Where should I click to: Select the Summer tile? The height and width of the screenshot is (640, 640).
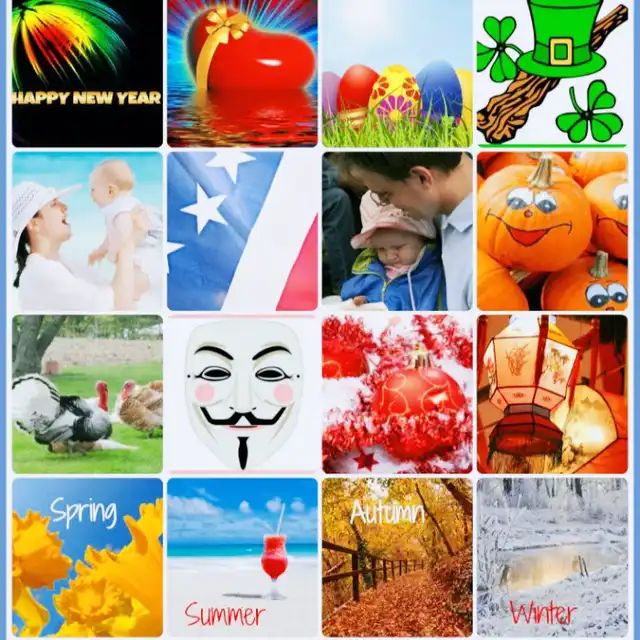(242, 556)
